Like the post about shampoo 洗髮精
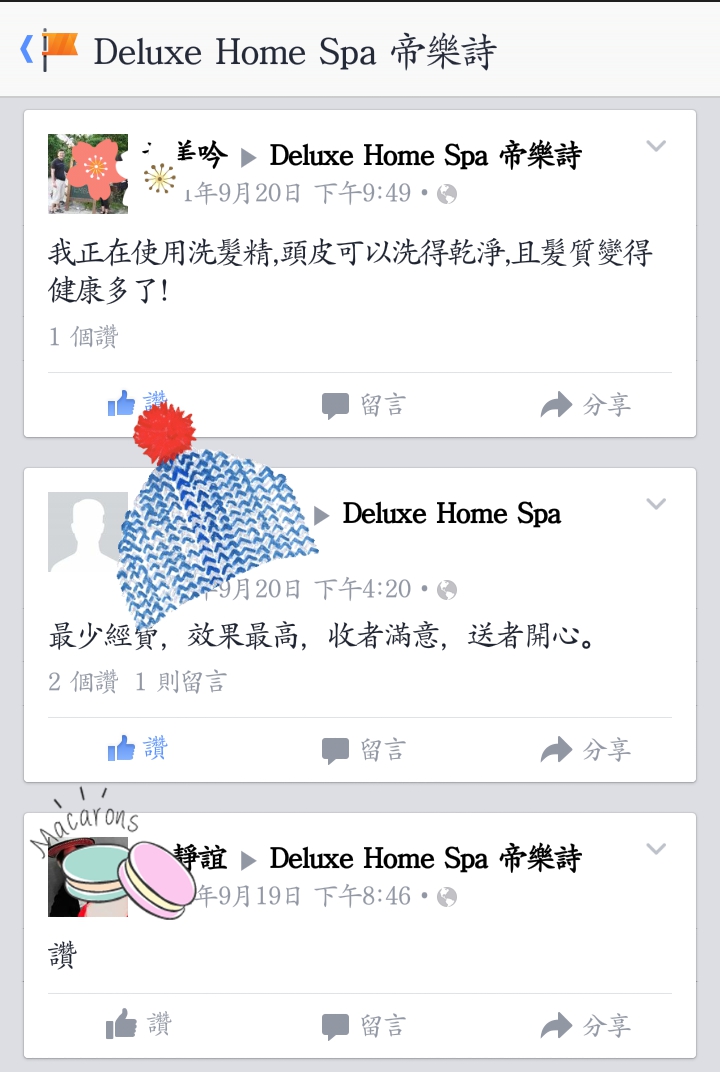The width and height of the screenshot is (720, 1072). coord(136,404)
